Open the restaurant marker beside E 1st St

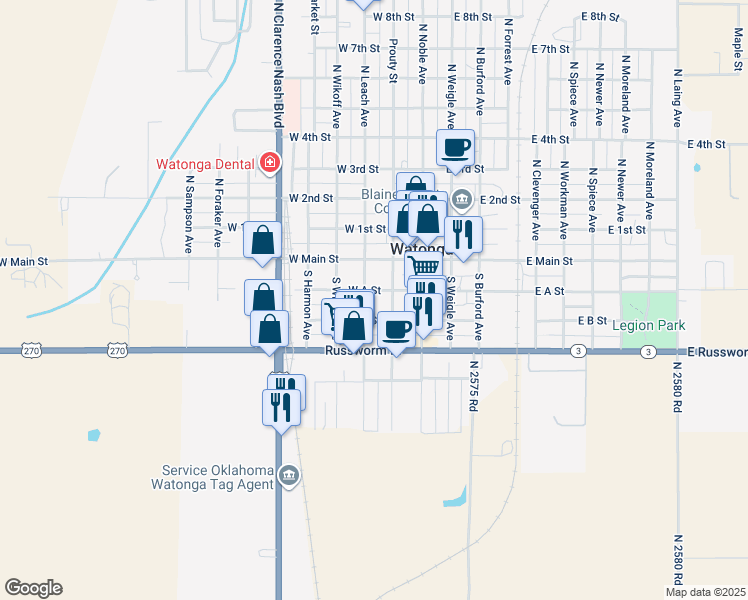(x=463, y=236)
